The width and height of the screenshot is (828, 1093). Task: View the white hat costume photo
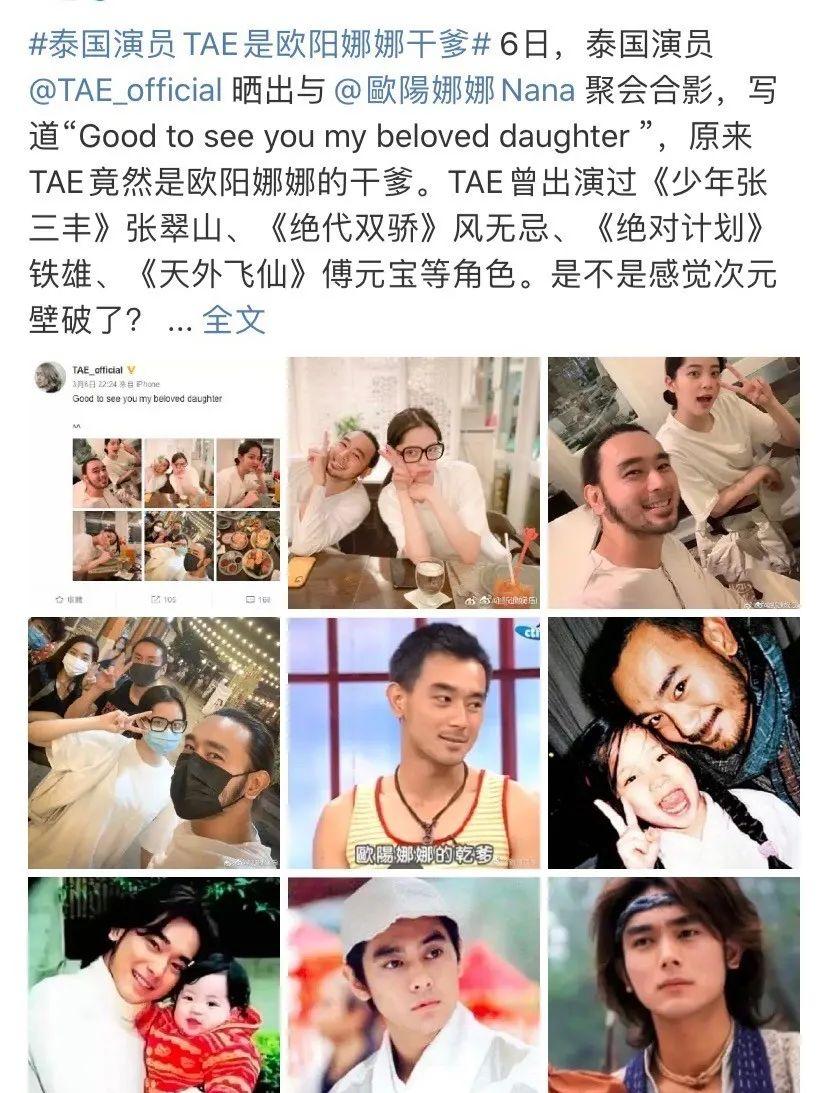click(414, 985)
